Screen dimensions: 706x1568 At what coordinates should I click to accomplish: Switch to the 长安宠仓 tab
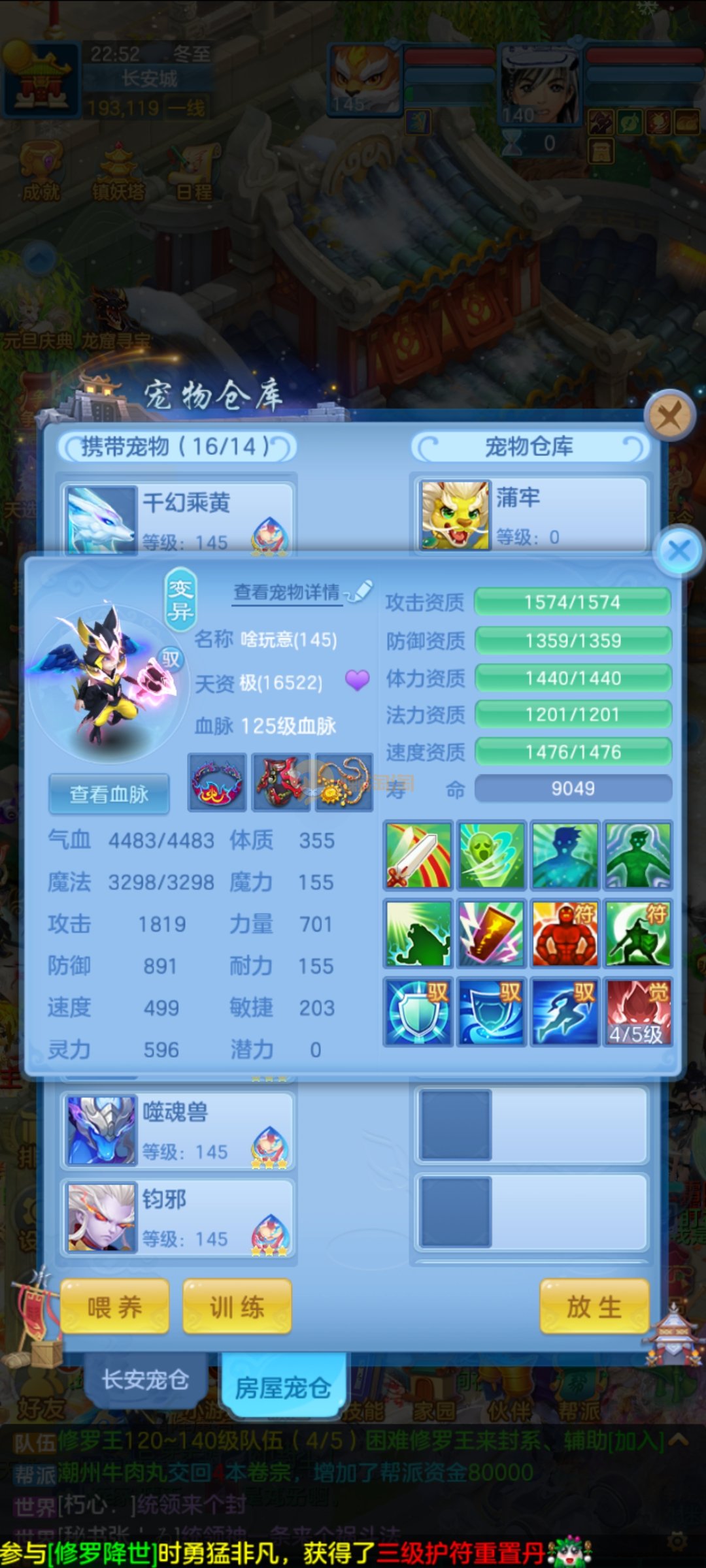pos(145,1380)
